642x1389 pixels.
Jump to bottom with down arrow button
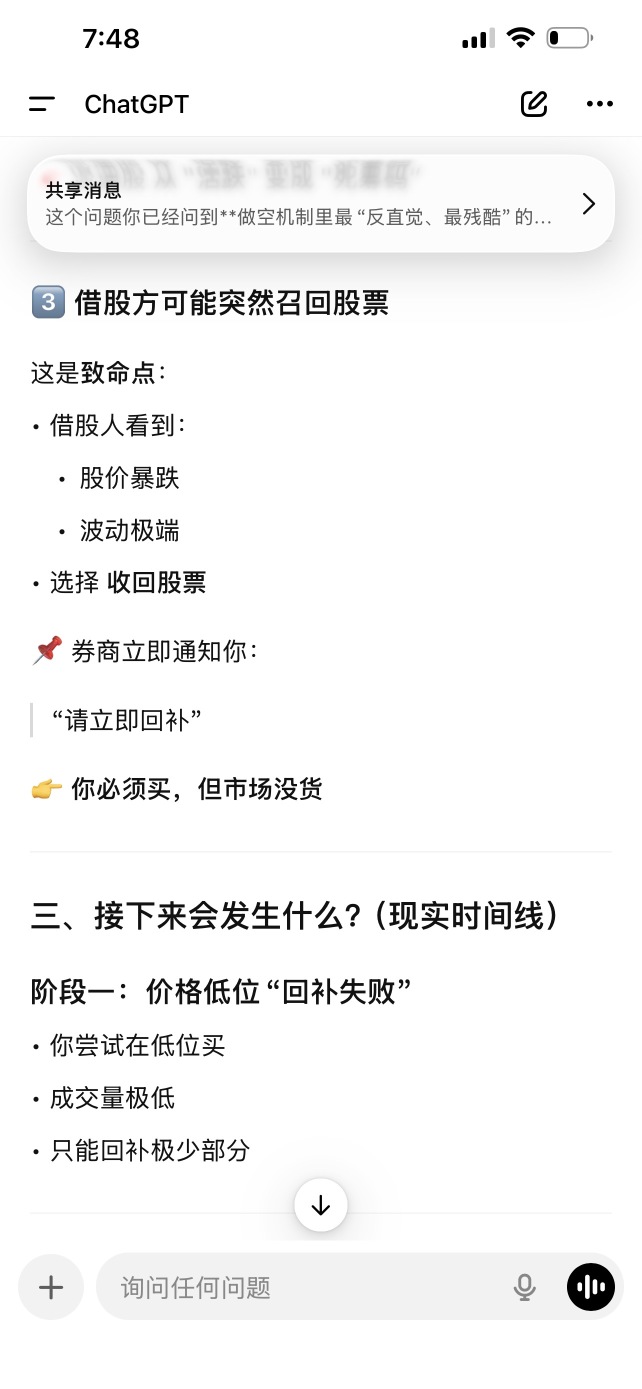click(321, 1206)
